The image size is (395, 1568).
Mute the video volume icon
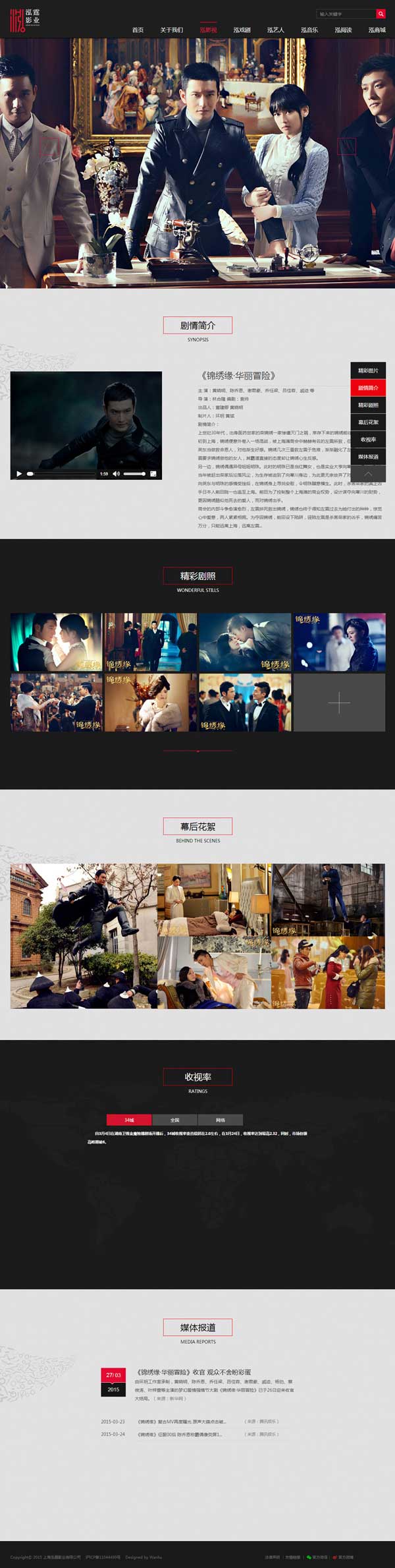[116, 473]
